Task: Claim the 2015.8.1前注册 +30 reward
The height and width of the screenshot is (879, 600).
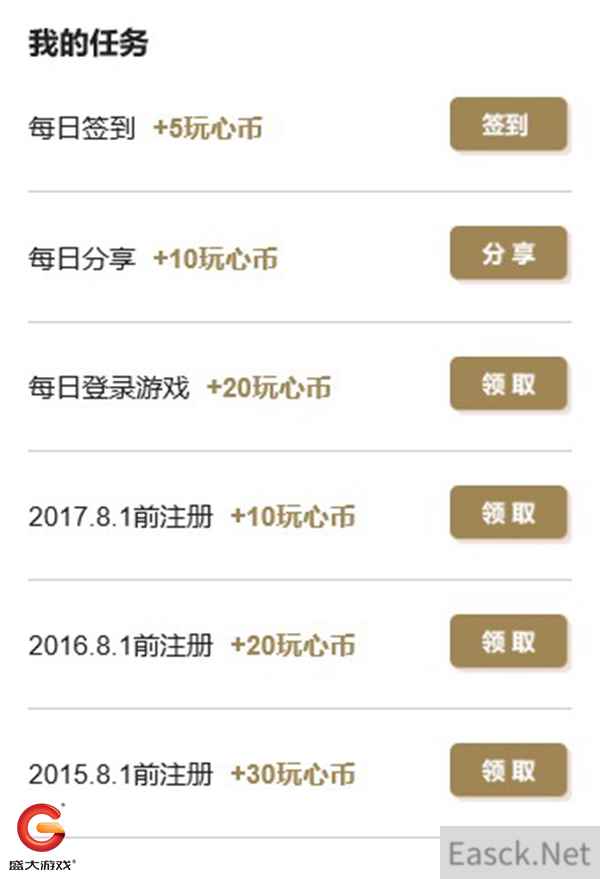Action: point(508,771)
